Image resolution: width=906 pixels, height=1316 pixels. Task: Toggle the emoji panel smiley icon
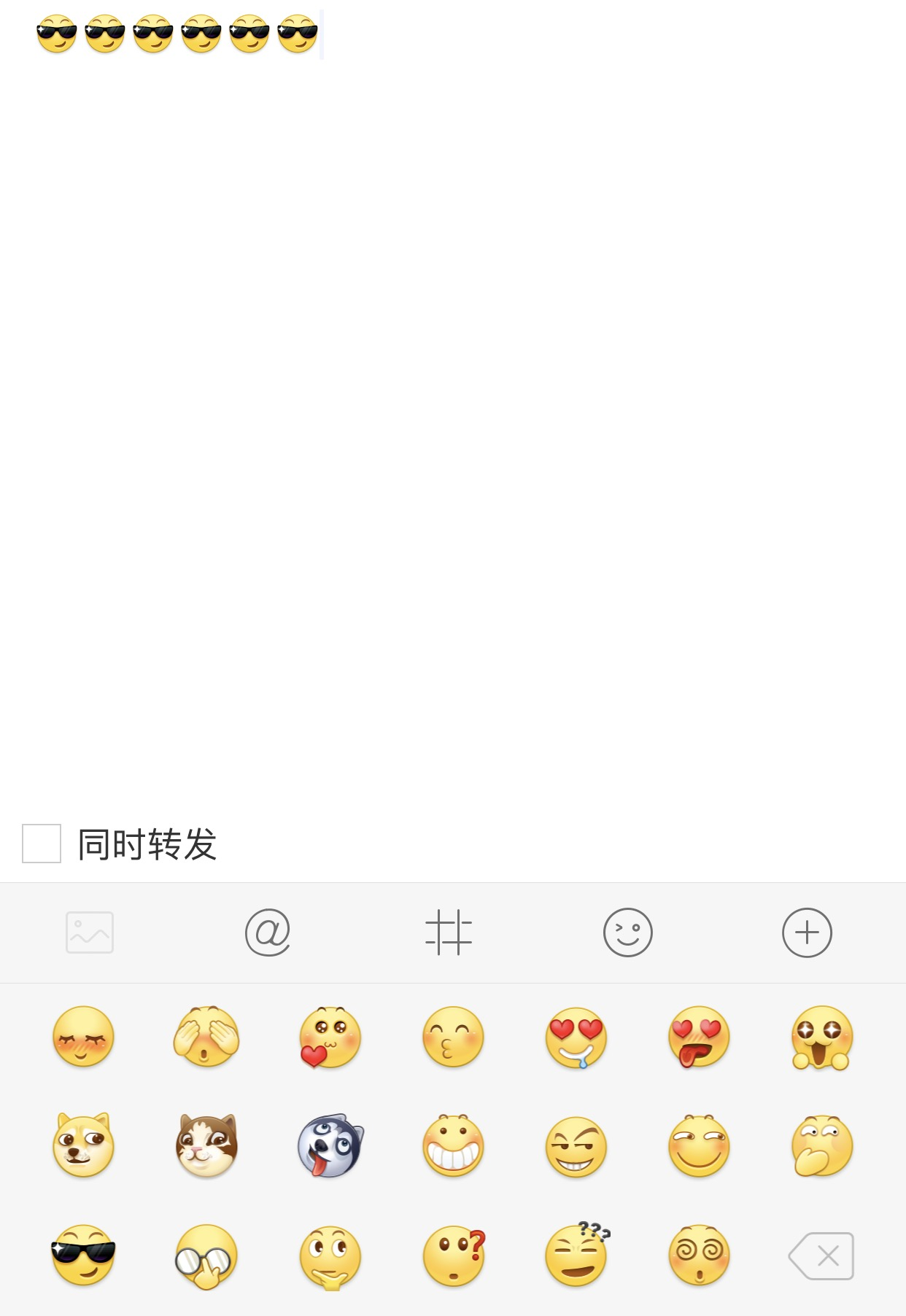tap(627, 932)
